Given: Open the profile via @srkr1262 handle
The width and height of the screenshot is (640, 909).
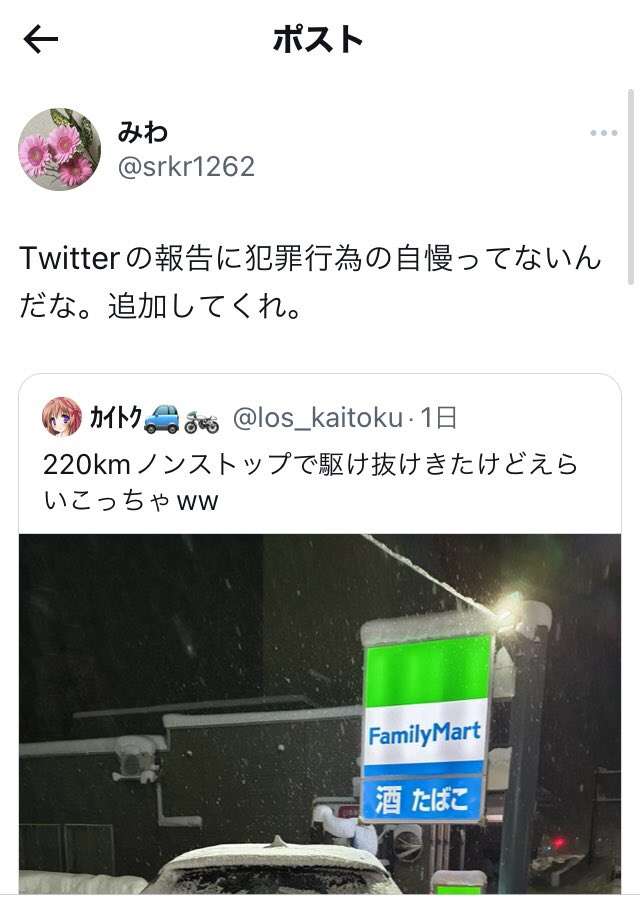Looking at the screenshot, I should [x=186, y=166].
